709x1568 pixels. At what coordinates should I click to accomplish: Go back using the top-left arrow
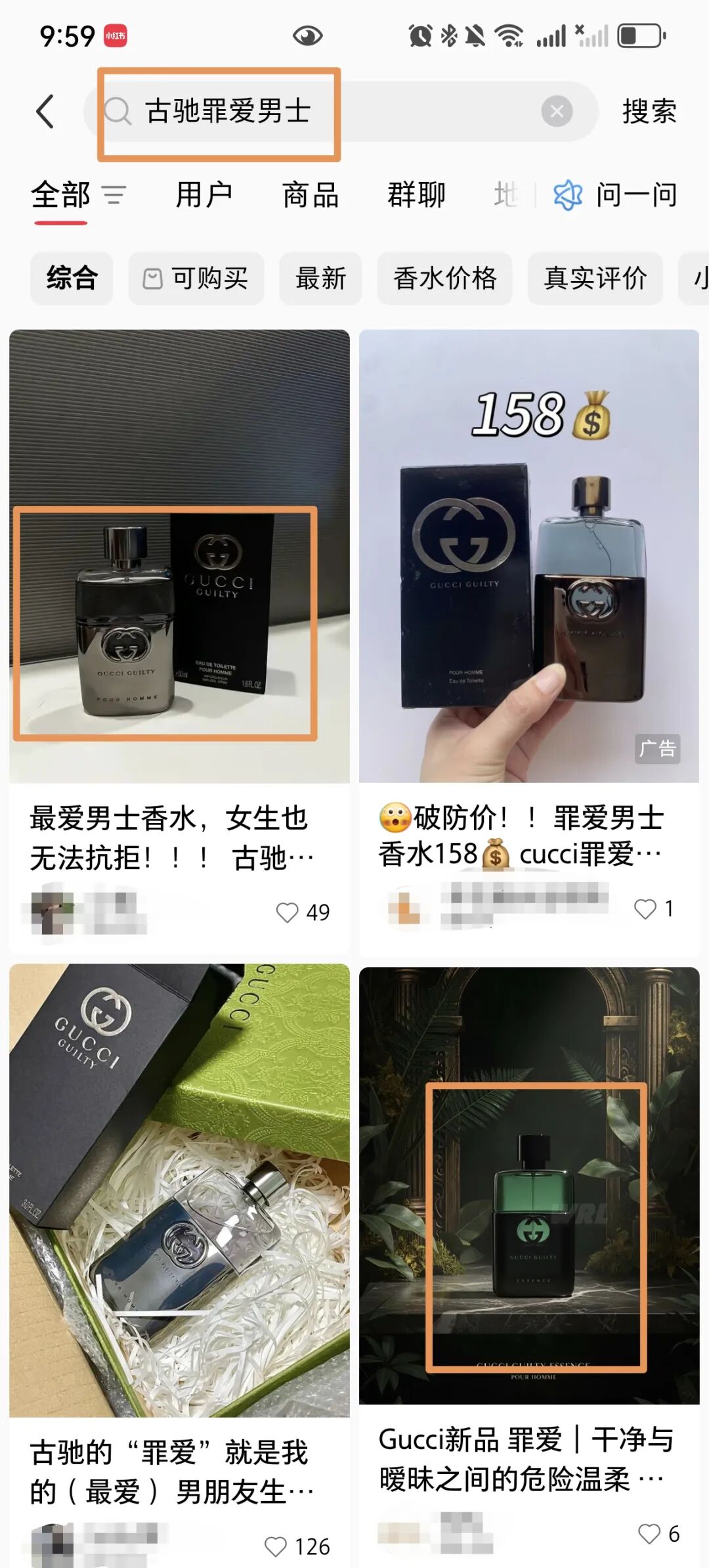(45, 111)
